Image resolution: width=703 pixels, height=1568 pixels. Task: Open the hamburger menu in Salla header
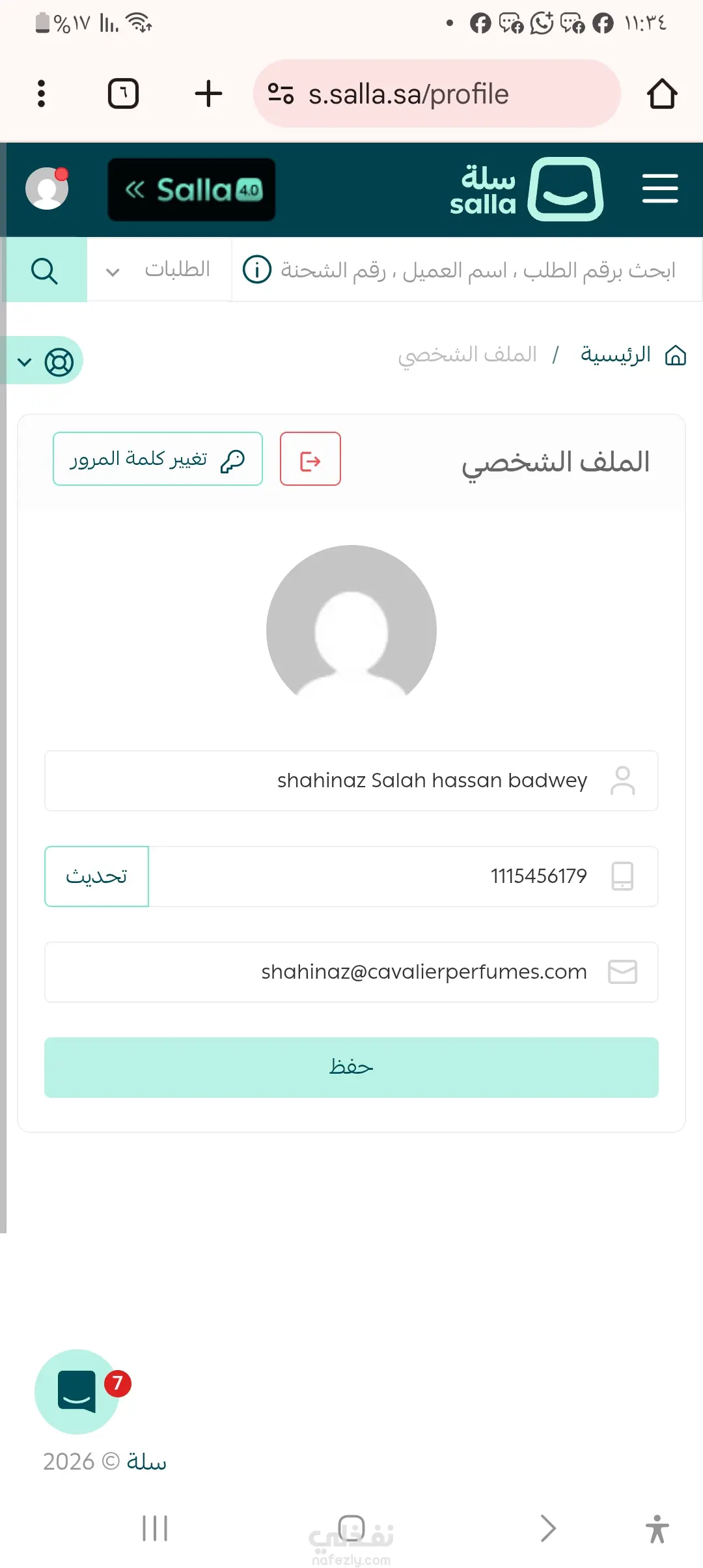click(660, 189)
